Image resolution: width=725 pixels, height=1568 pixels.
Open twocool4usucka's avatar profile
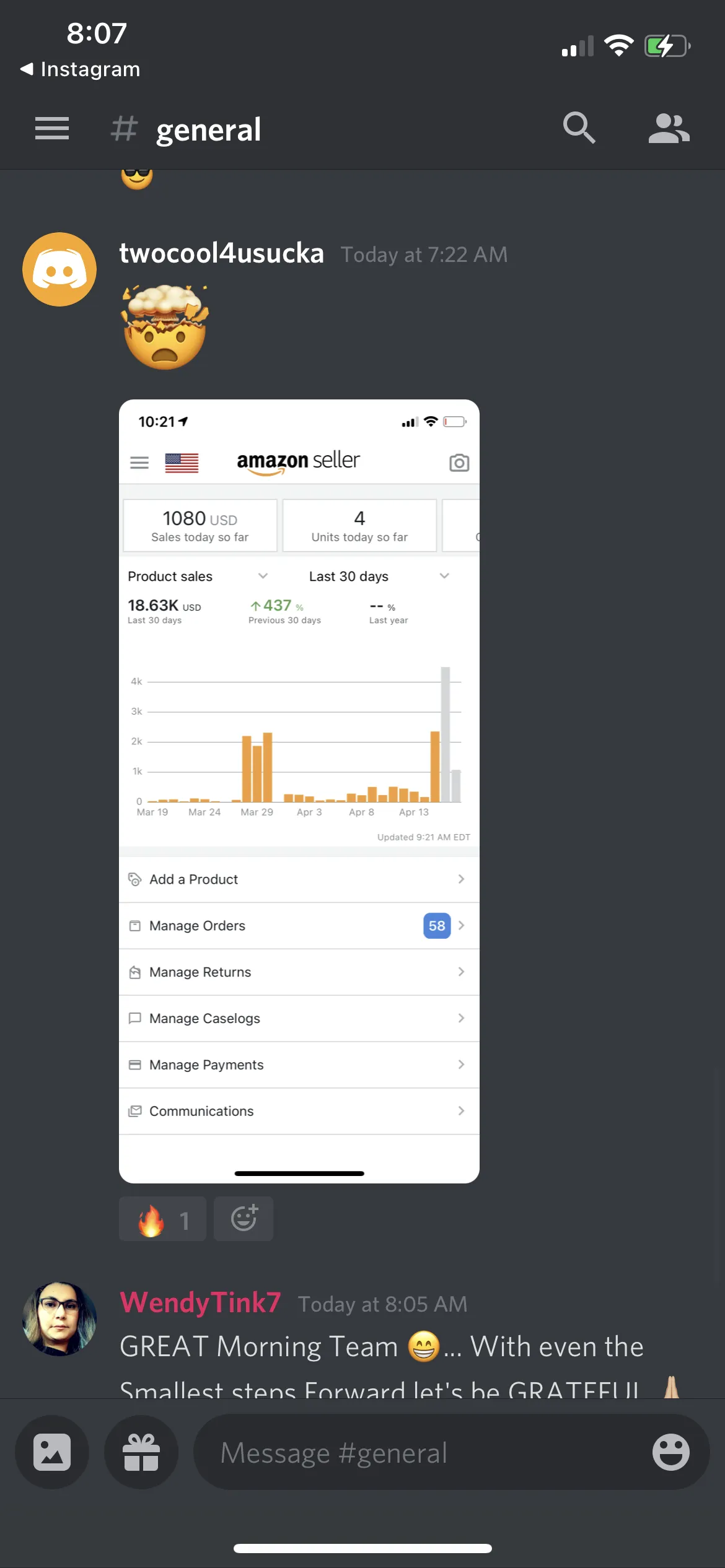click(59, 269)
